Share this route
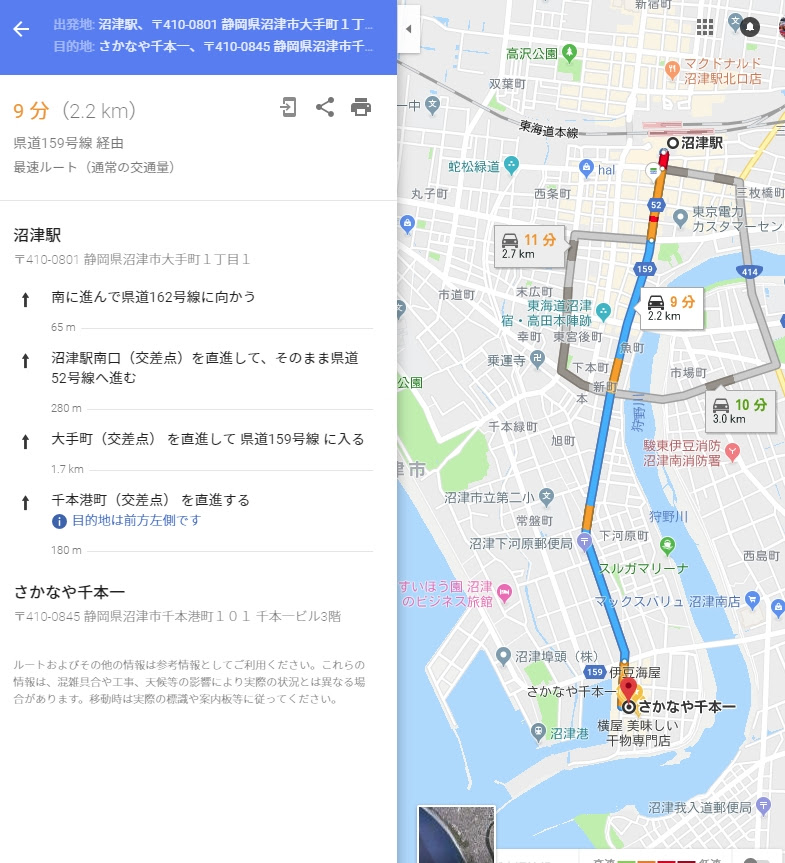This screenshot has width=785, height=863. (x=325, y=107)
